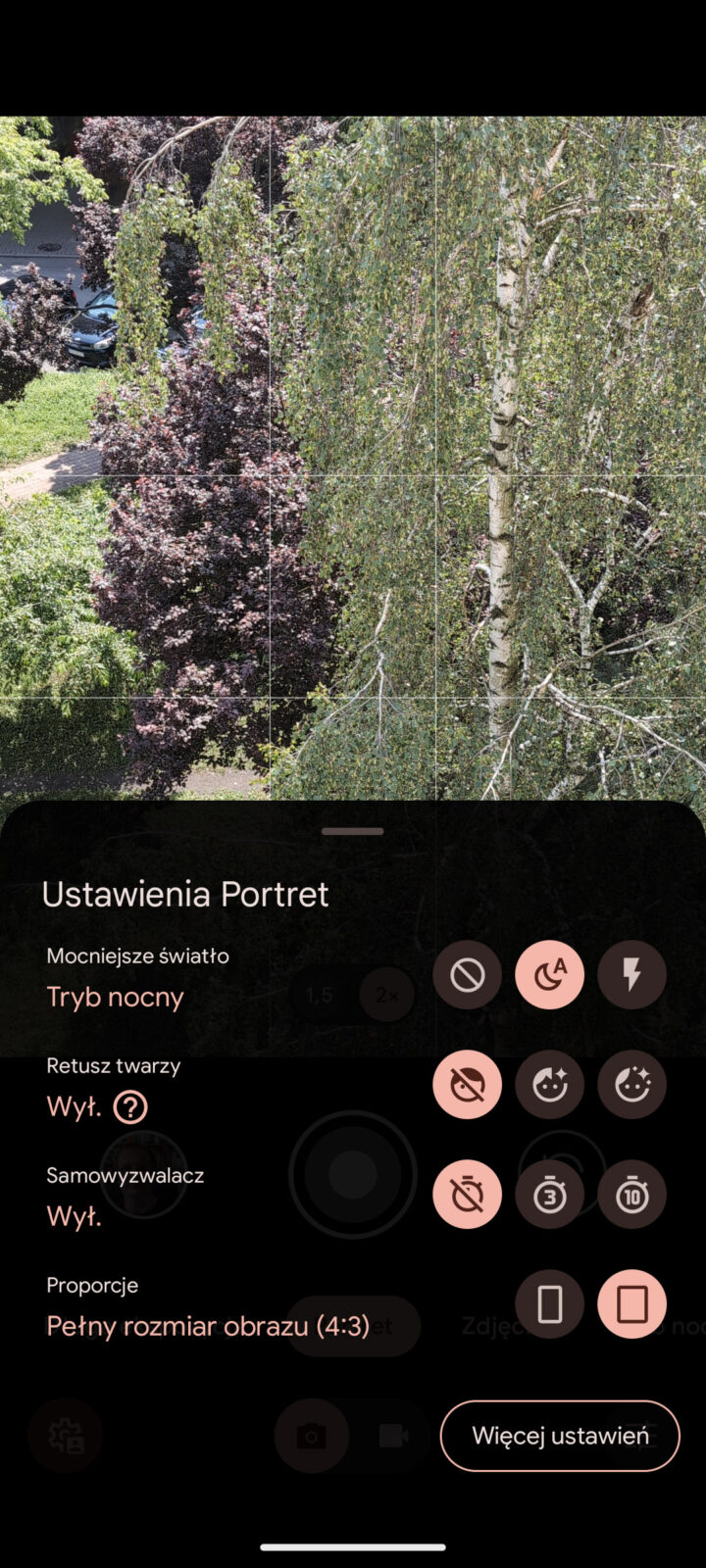Open help for Retusz twarzy

130,1107
